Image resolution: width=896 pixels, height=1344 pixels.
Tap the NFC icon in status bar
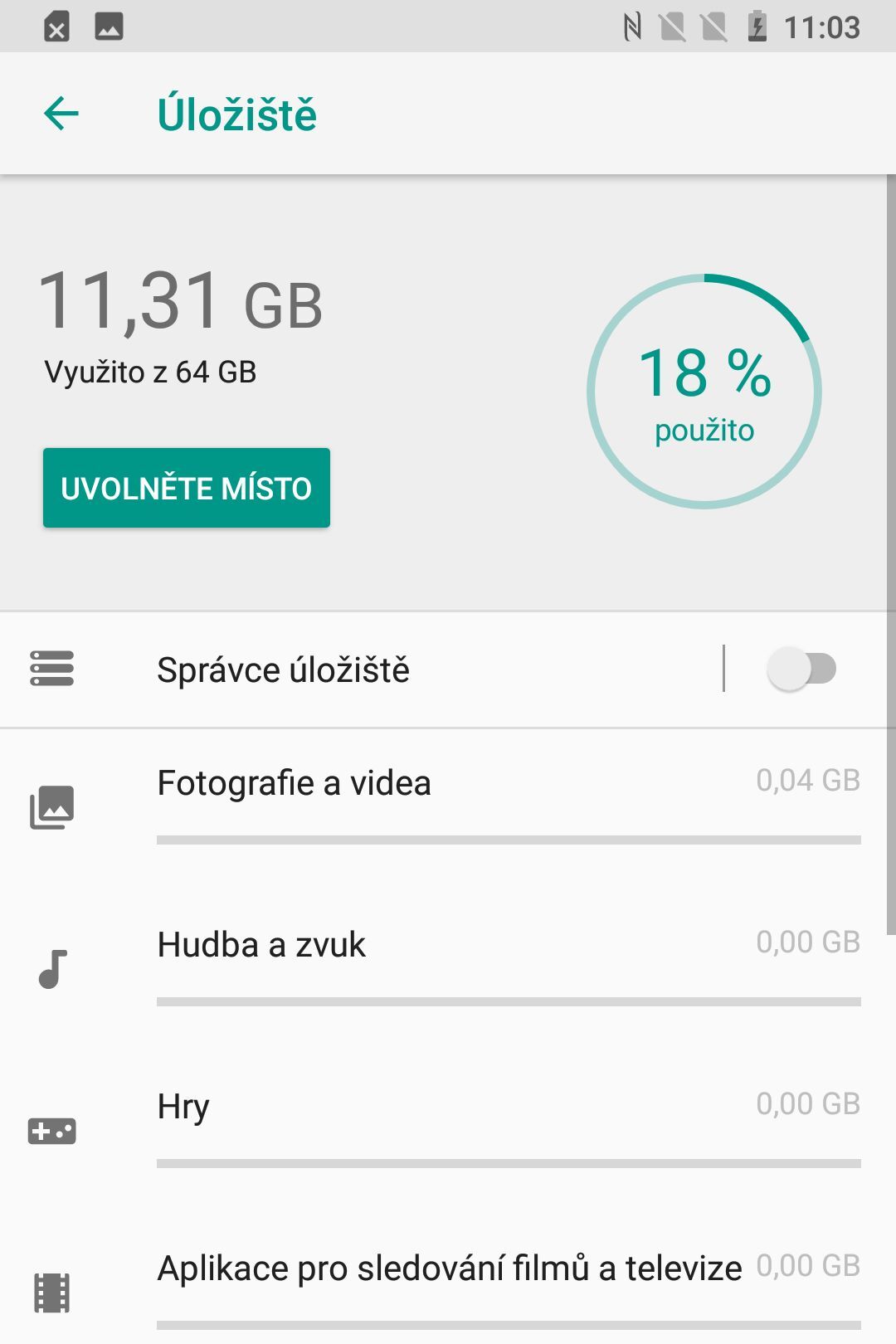pos(629,25)
